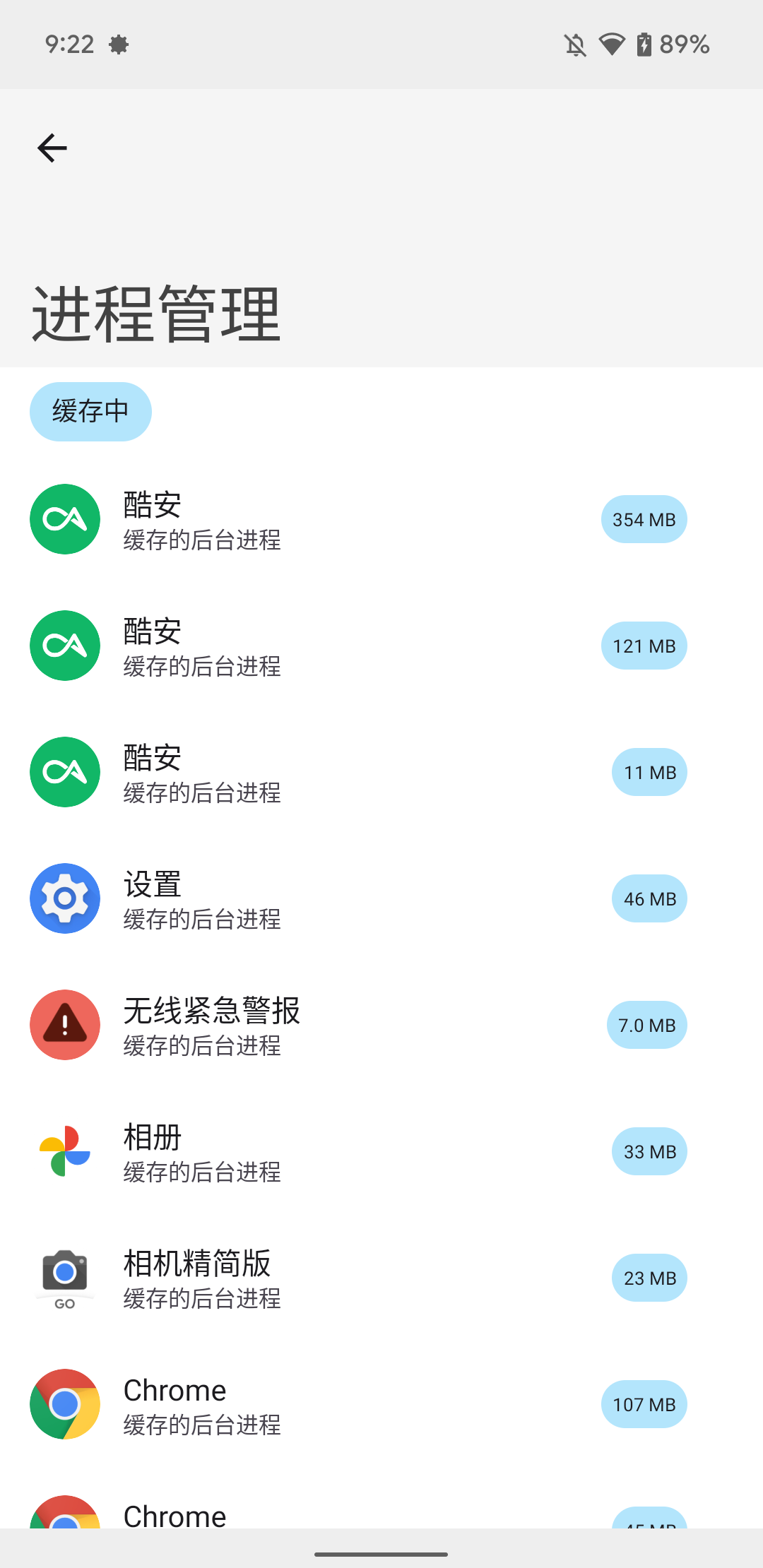
Task: Tap the 相机精简版 camera icon
Action: [64, 1278]
